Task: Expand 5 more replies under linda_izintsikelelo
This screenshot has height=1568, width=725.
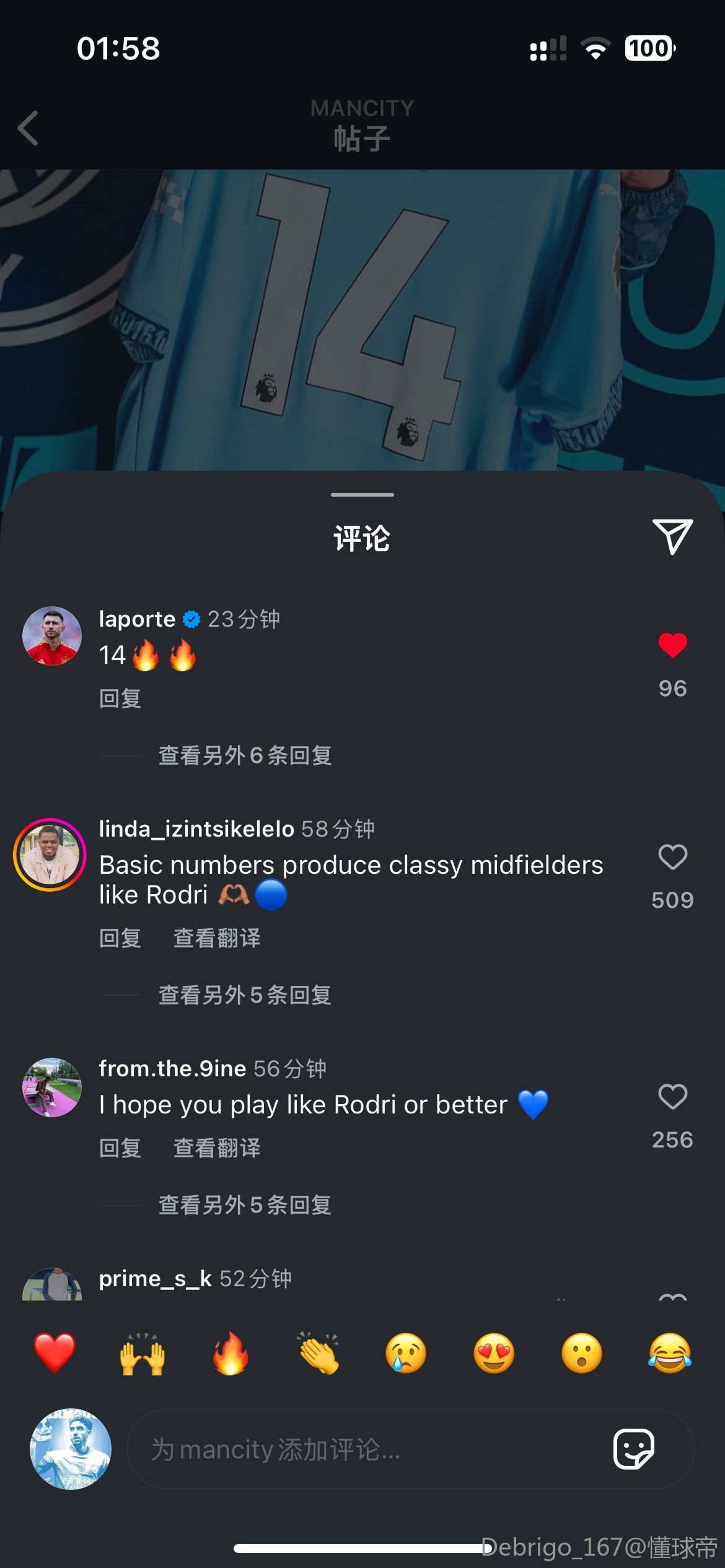Action: 245,995
